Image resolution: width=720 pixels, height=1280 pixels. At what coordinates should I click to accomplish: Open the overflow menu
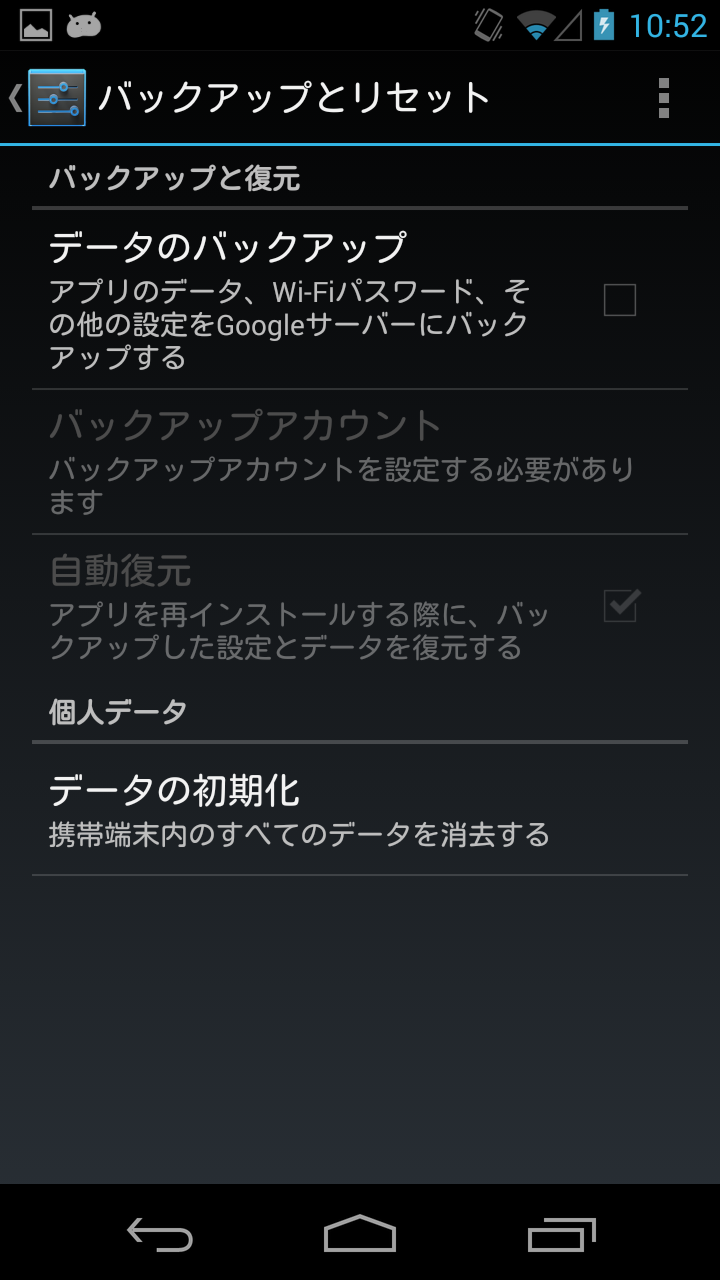tap(663, 98)
